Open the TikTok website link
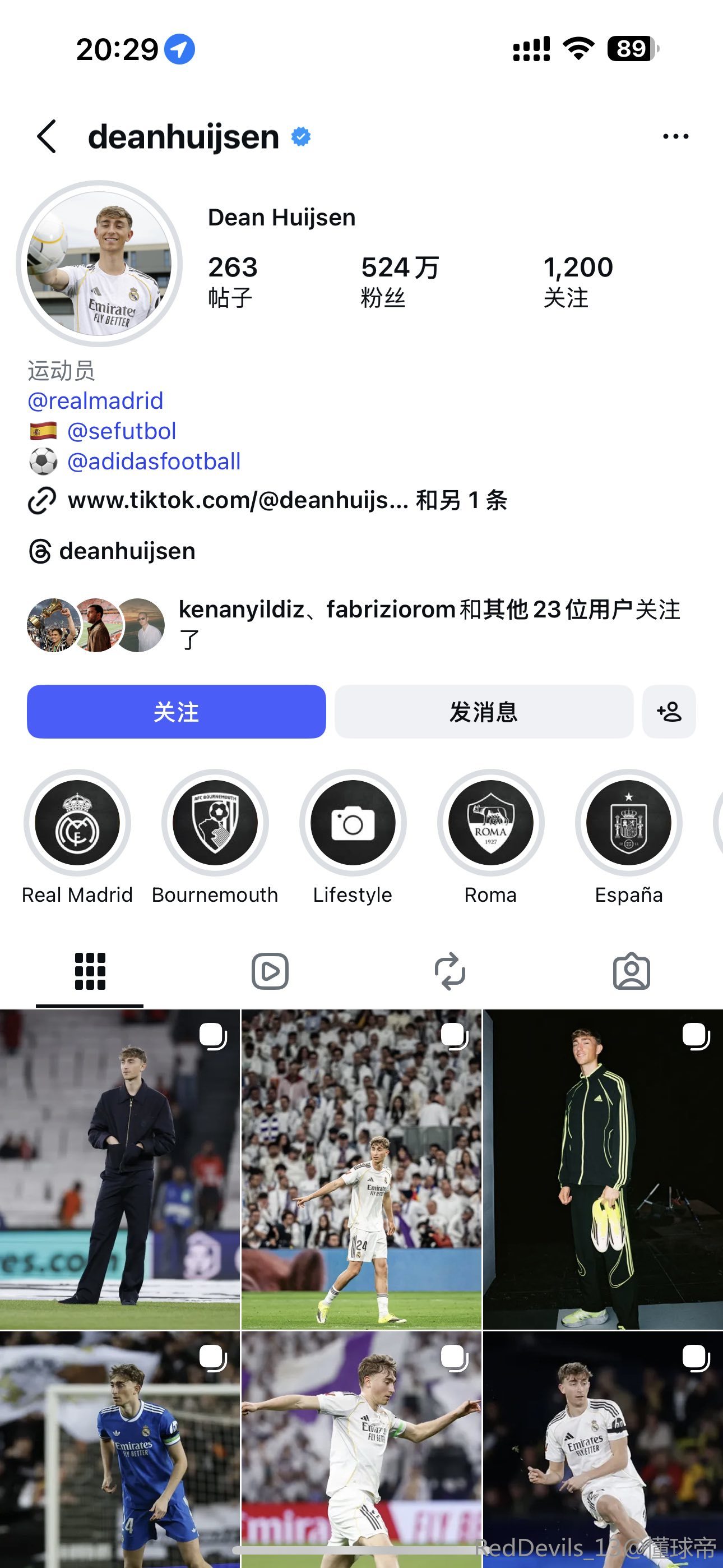Screen dimensions: 723x1568 click(237, 500)
